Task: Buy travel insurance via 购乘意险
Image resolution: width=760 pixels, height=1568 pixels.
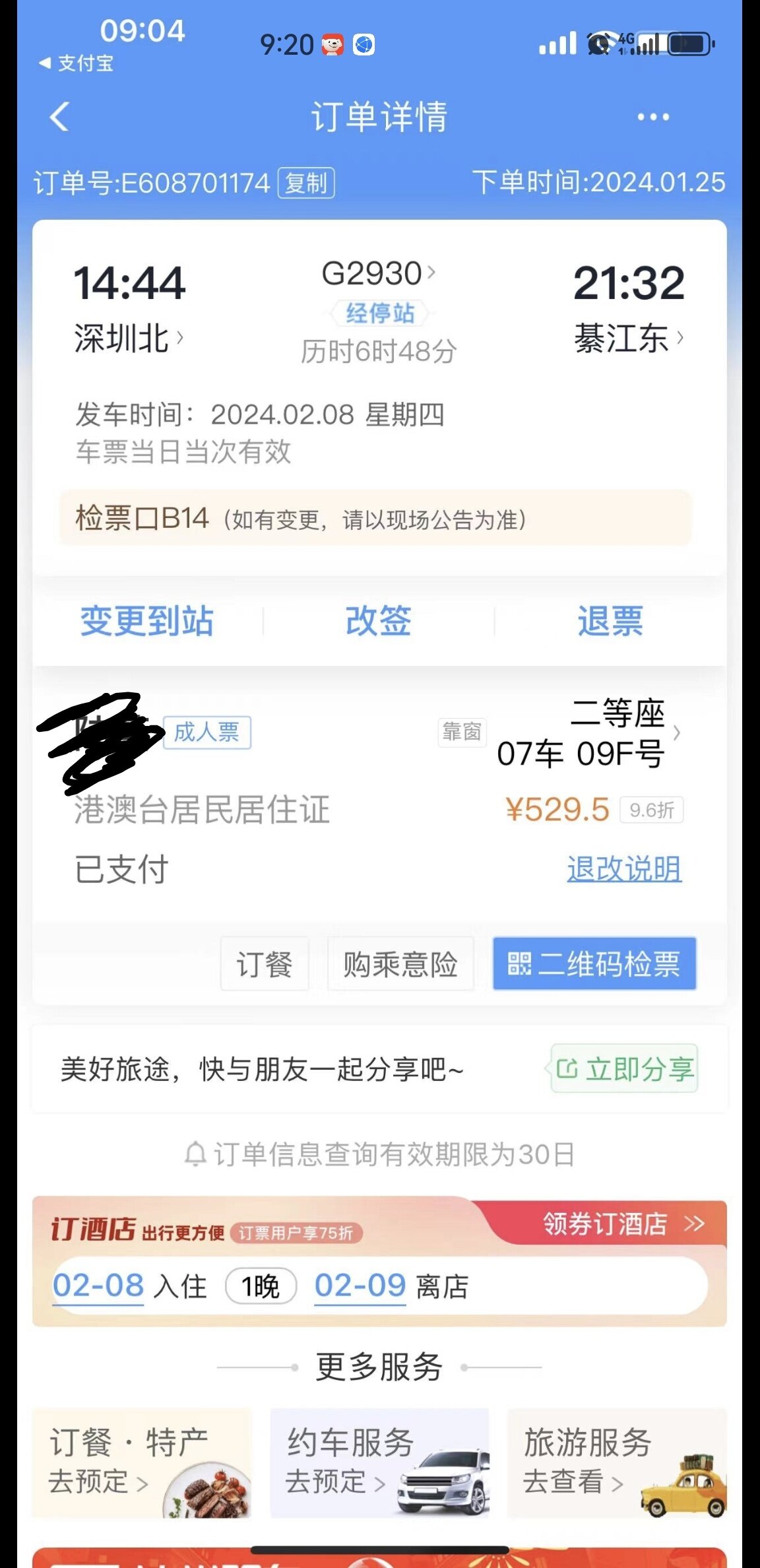Action: 400,964
